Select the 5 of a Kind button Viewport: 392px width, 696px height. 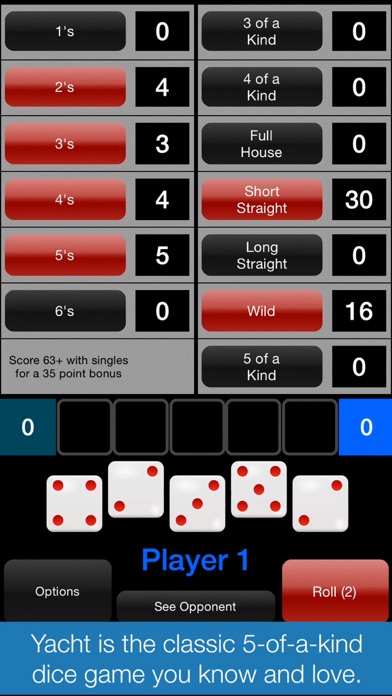tap(262, 367)
